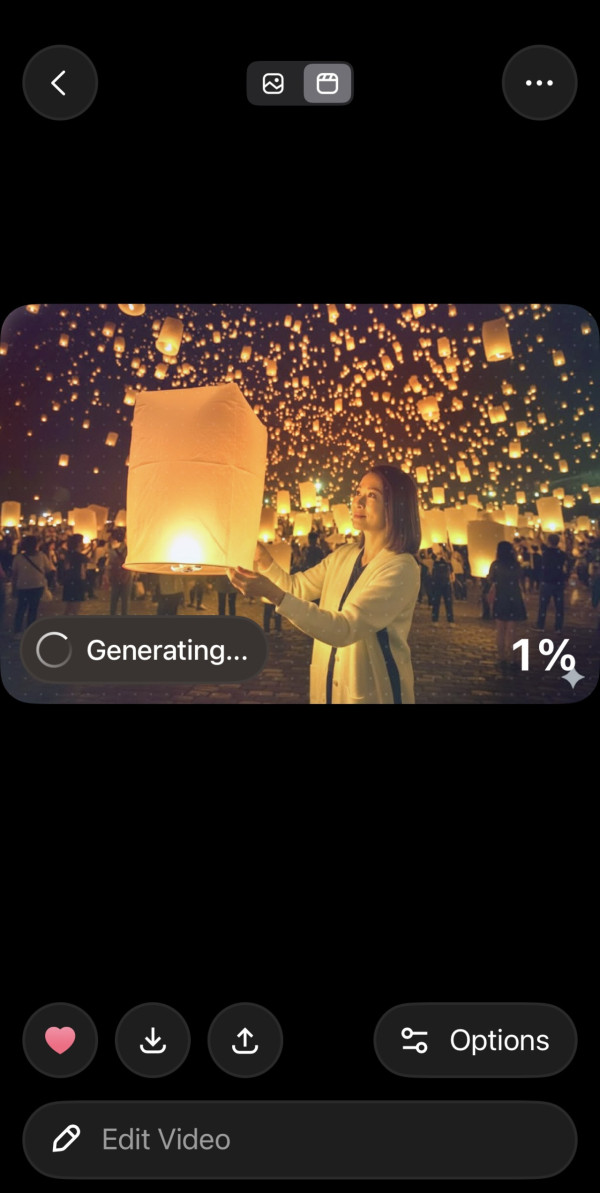
Task: Switch to the video view tab
Action: click(327, 84)
